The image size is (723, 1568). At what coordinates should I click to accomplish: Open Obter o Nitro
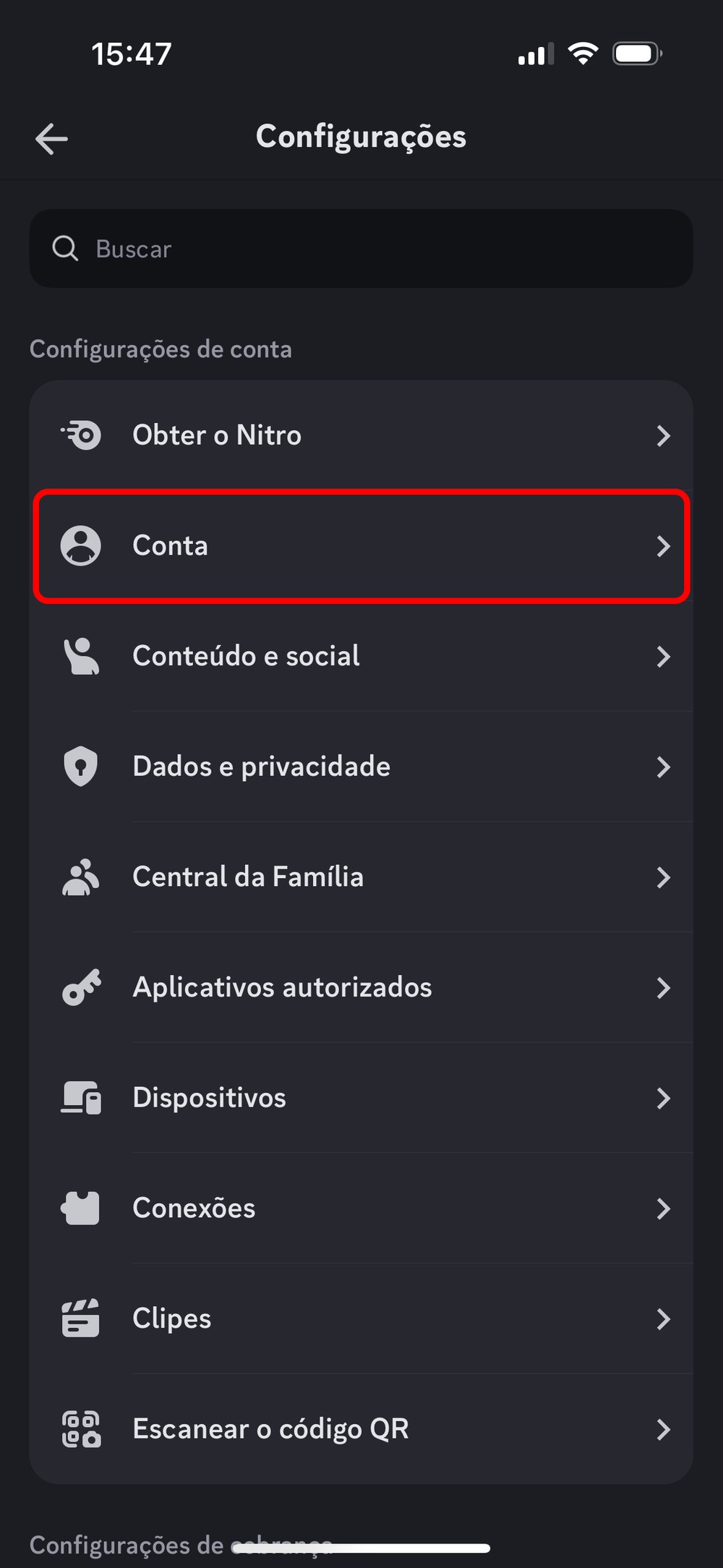click(x=361, y=435)
